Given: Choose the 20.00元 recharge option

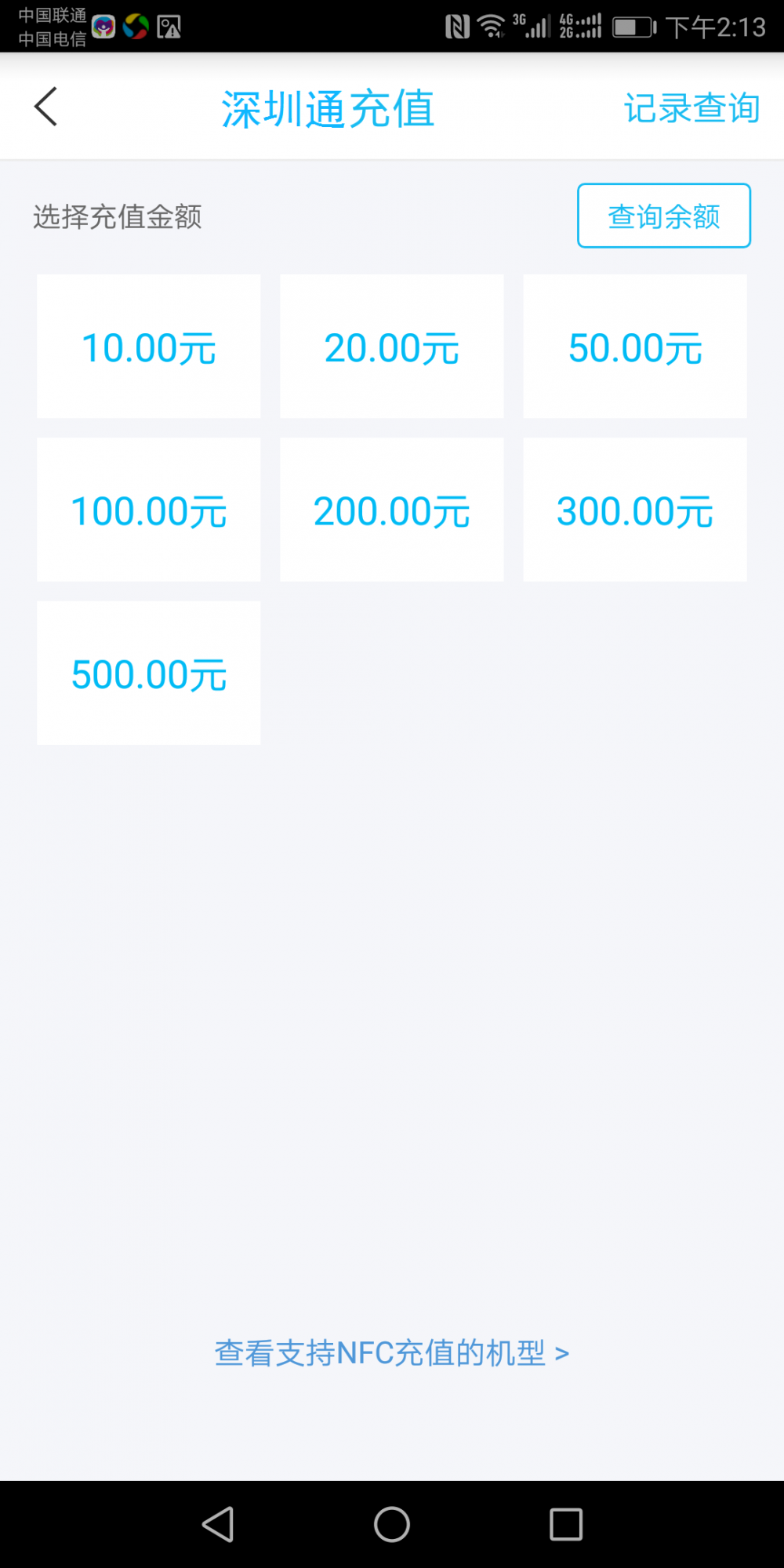Looking at the screenshot, I should (392, 347).
